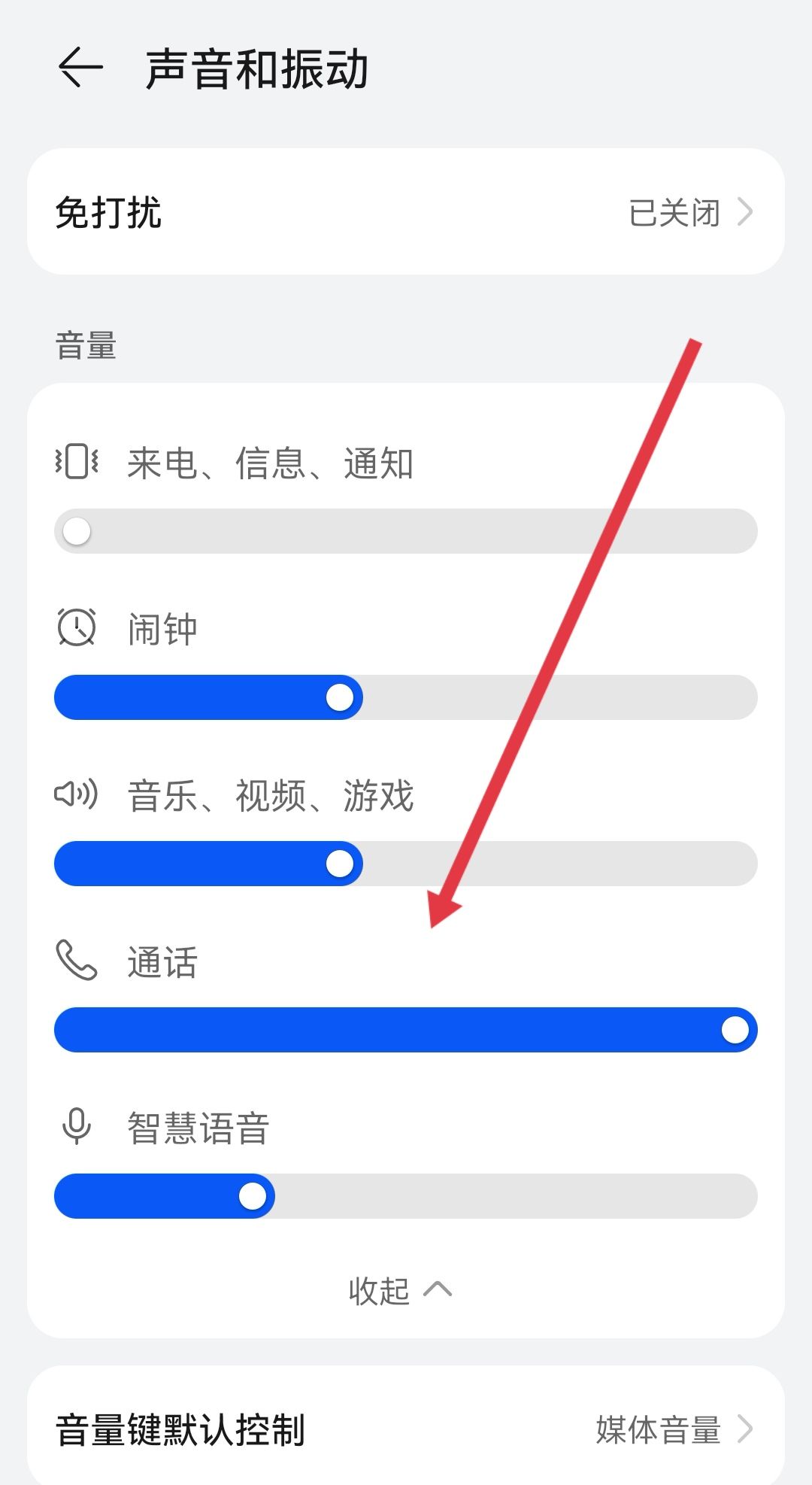This screenshot has height=1485, width=812.
Task: Click the chevron on the 免打扰 row
Action: tap(746, 213)
